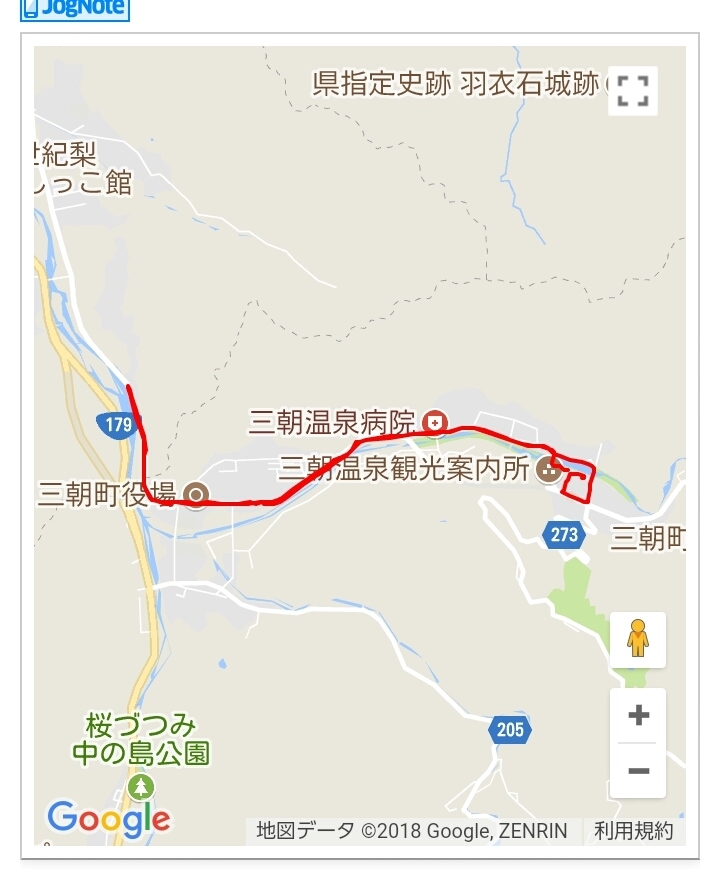
Task: Open the 三朝町役場 place marker
Action: tap(195, 494)
